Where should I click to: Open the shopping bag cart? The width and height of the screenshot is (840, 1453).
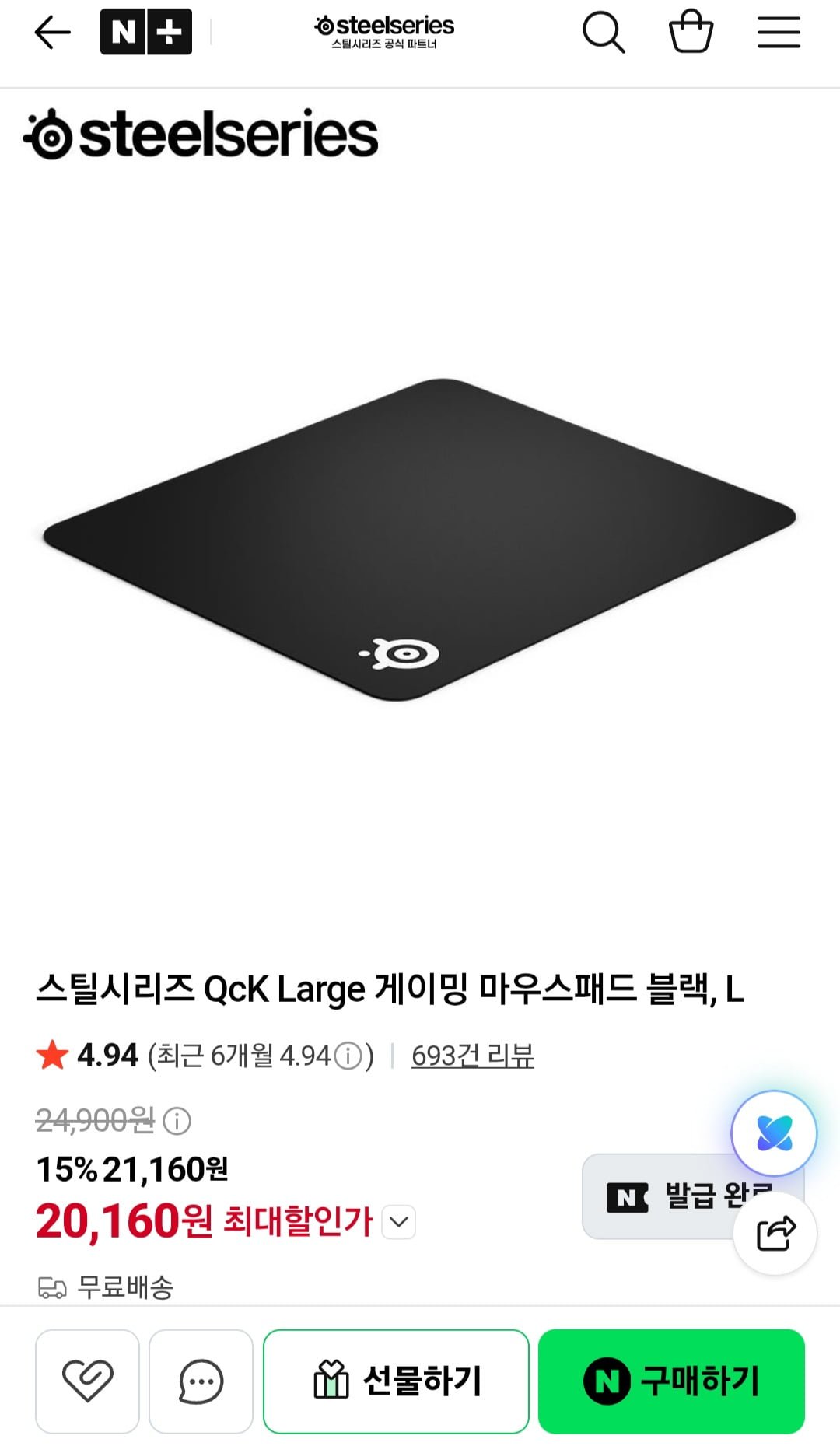click(x=691, y=31)
